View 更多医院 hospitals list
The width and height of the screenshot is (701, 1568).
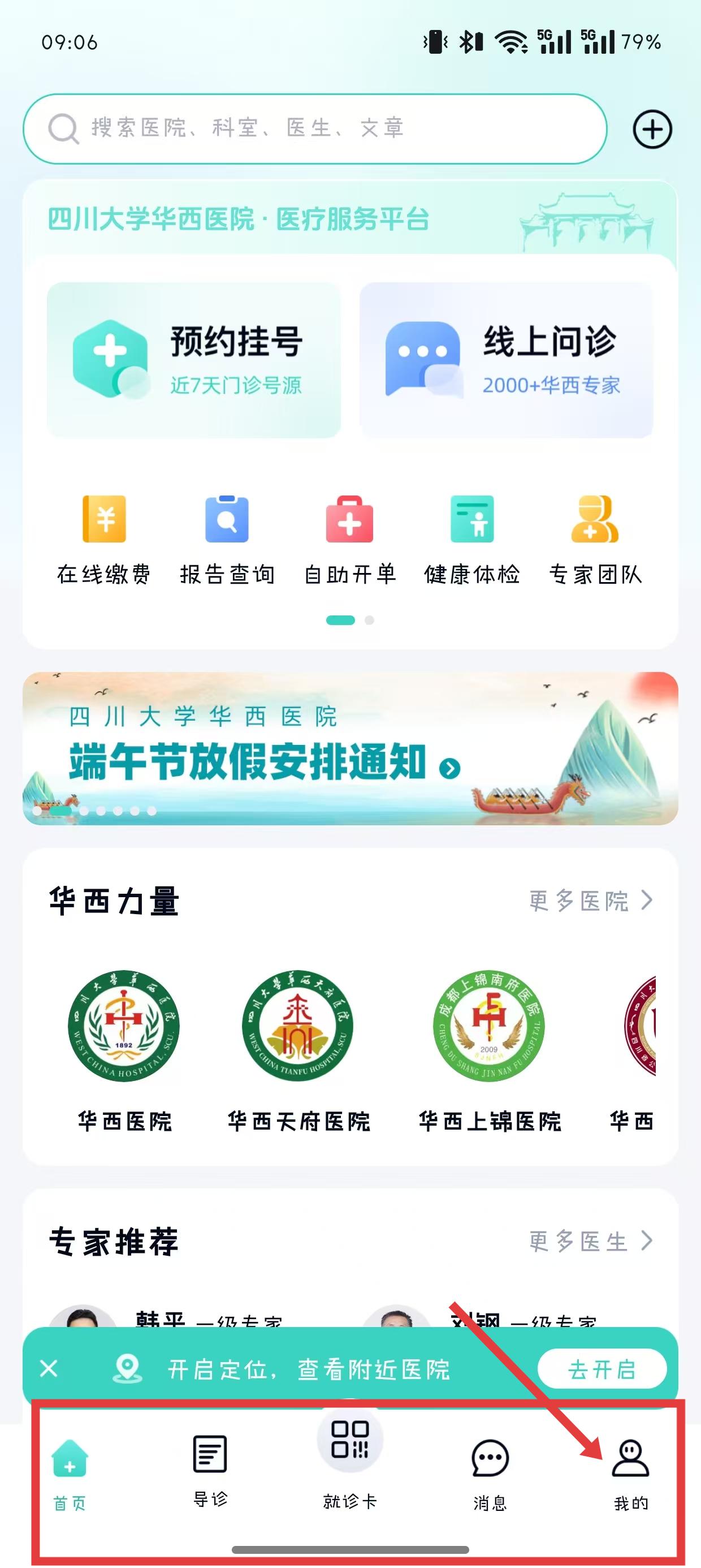tap(590, 901)
